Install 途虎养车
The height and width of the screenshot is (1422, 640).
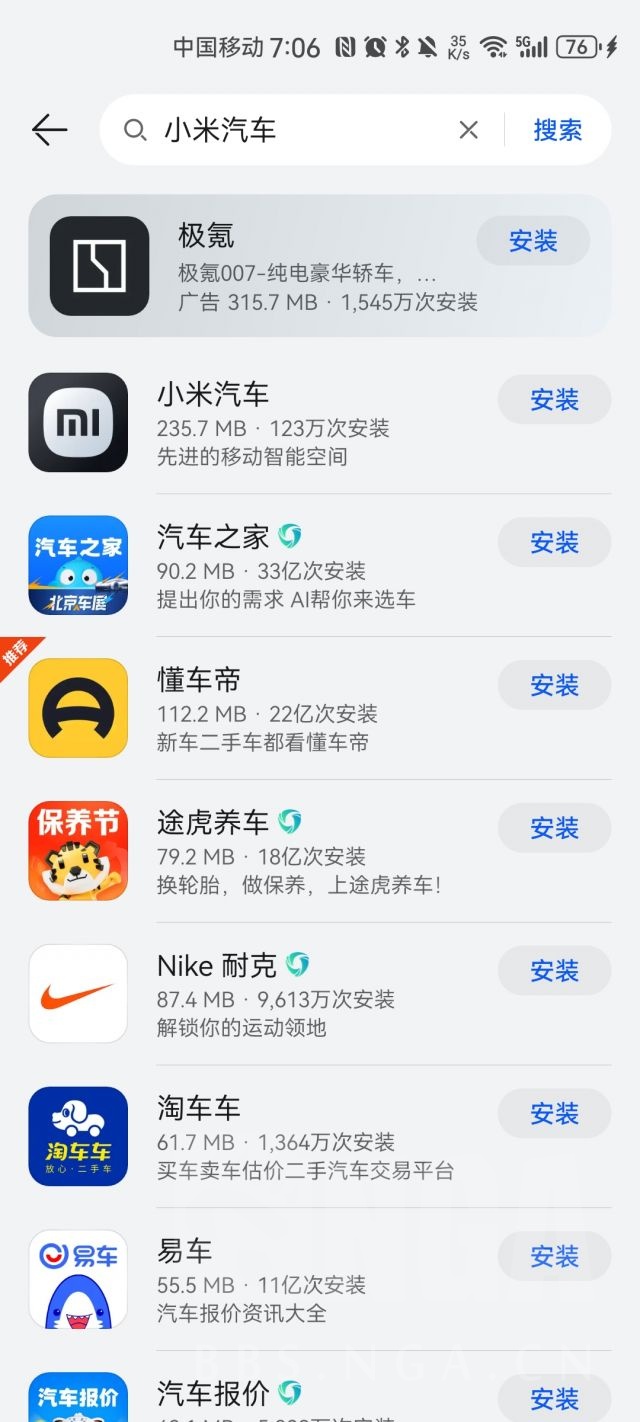point(554,828)
